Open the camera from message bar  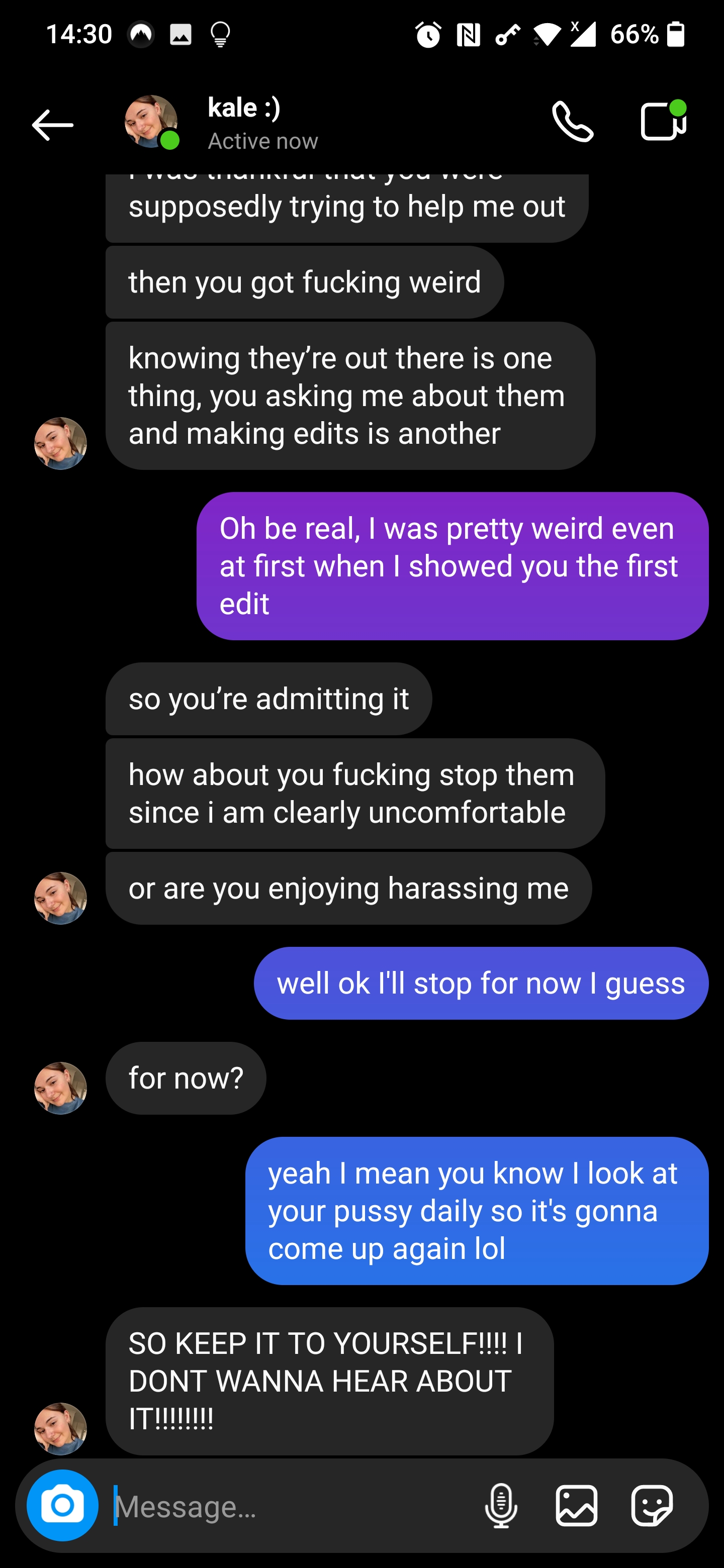coord(63,1505)
